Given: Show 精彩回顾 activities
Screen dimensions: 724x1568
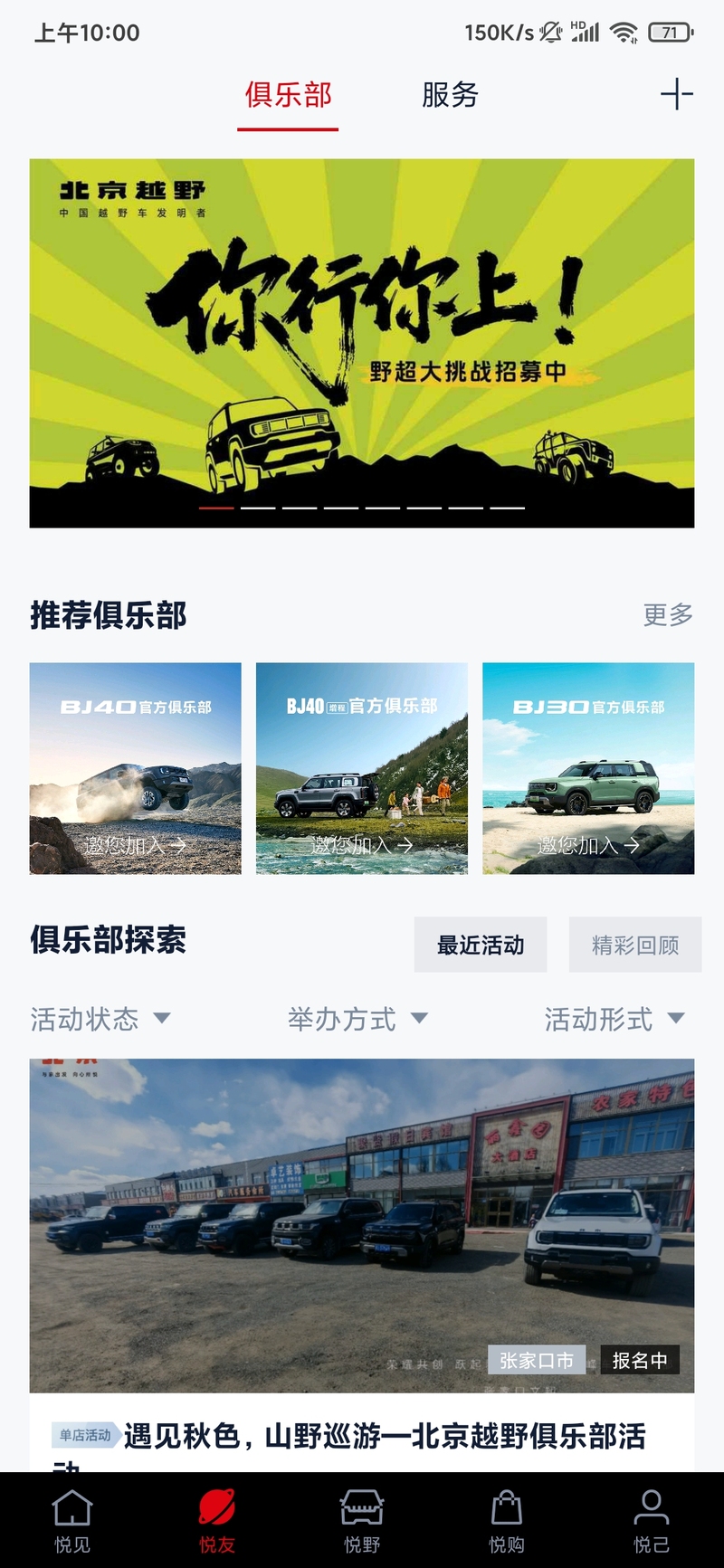Looking at the screenshot, I should click(635, 945).
